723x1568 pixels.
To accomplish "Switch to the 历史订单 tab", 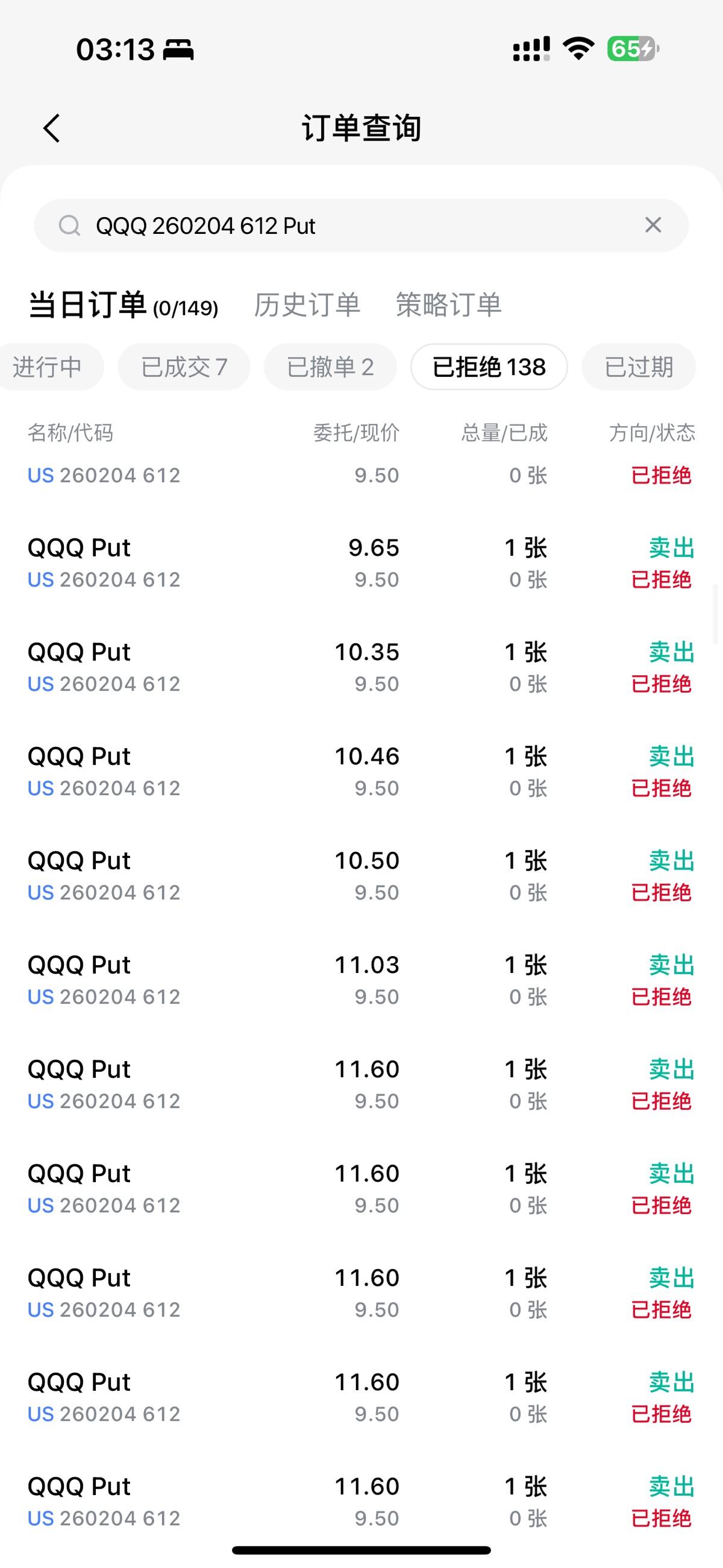I will (307, 305).
